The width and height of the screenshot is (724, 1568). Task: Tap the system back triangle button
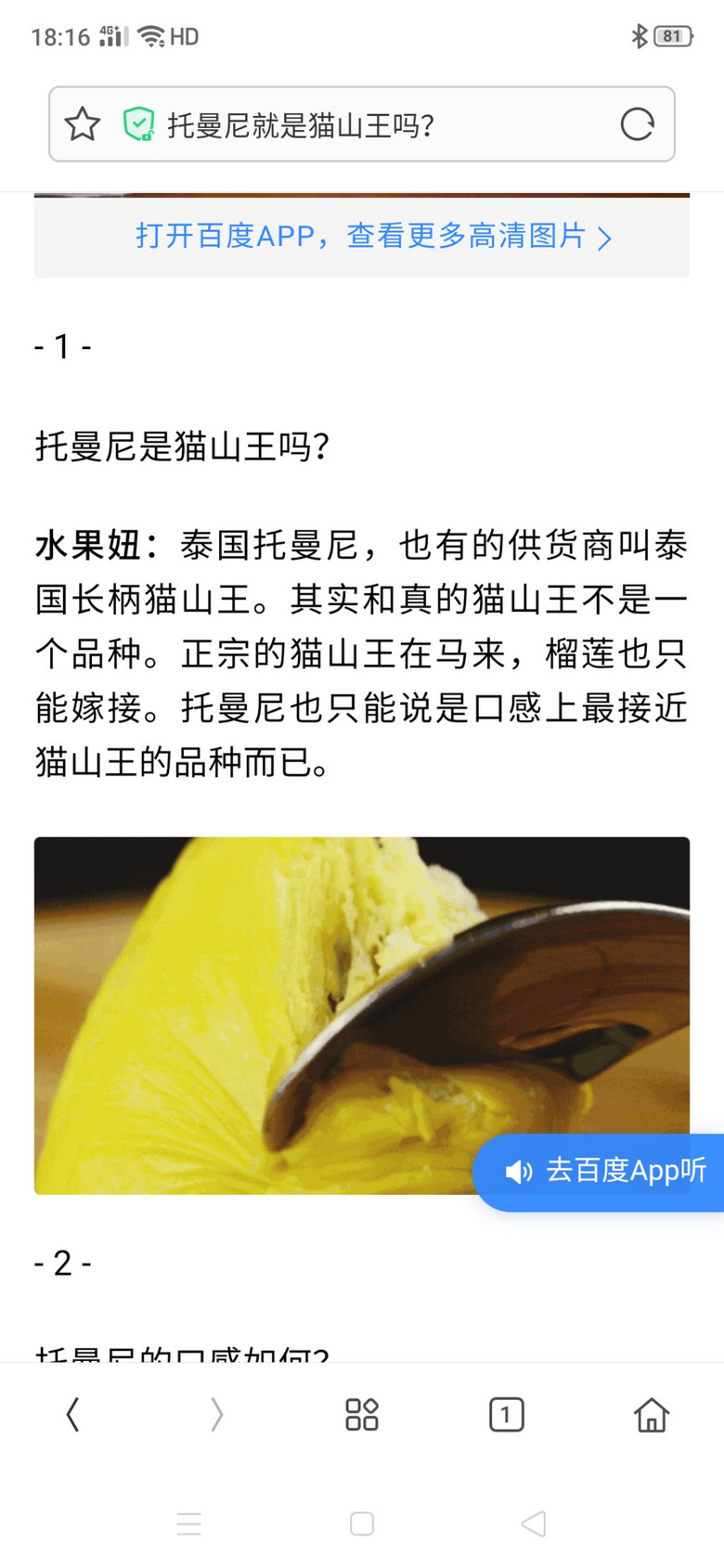pyautogui.click(x=534, y=1523)
